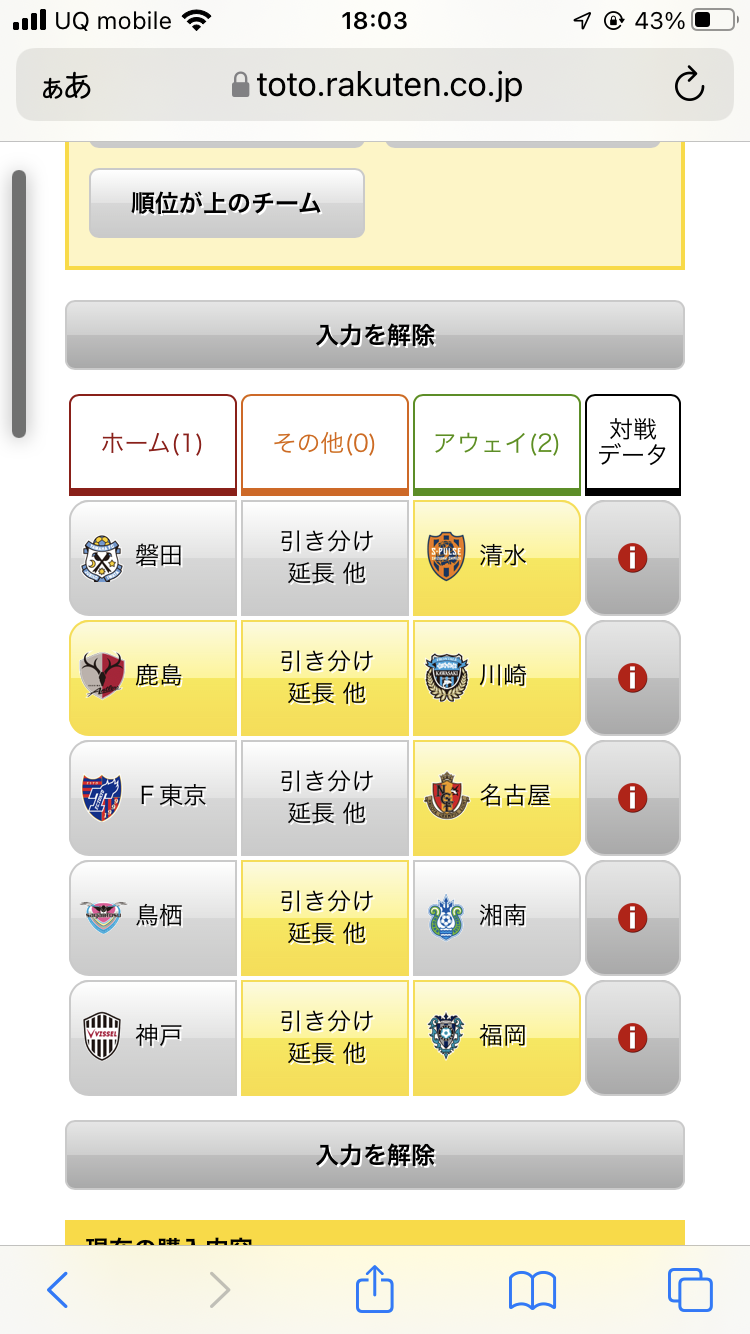This screenshot has height=1334, width=750.
Task: Go back to the previous page
Action: pyautogui.click(x=58, y=1290)
